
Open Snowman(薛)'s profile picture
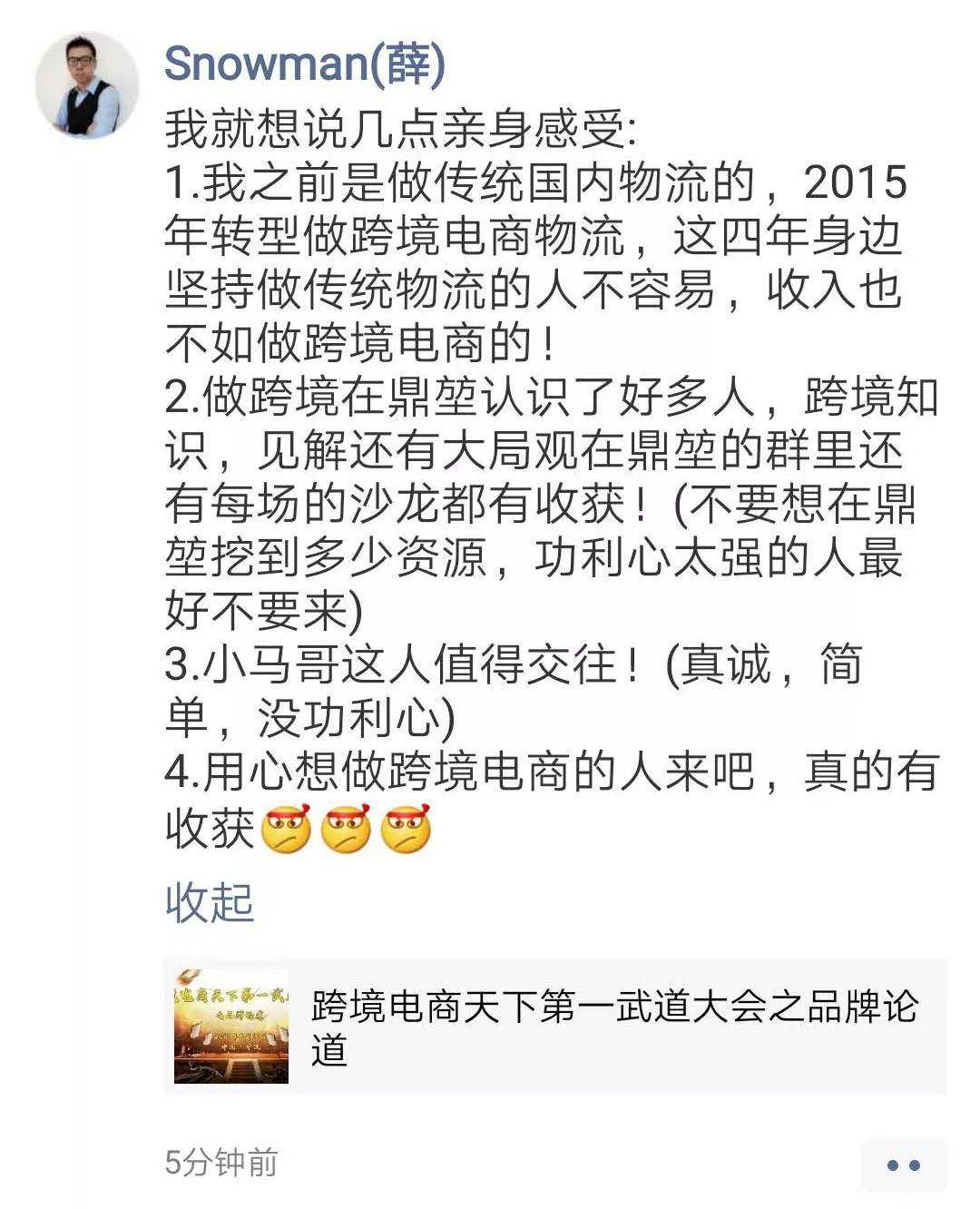pyautogui.click(x=87, y=85)
